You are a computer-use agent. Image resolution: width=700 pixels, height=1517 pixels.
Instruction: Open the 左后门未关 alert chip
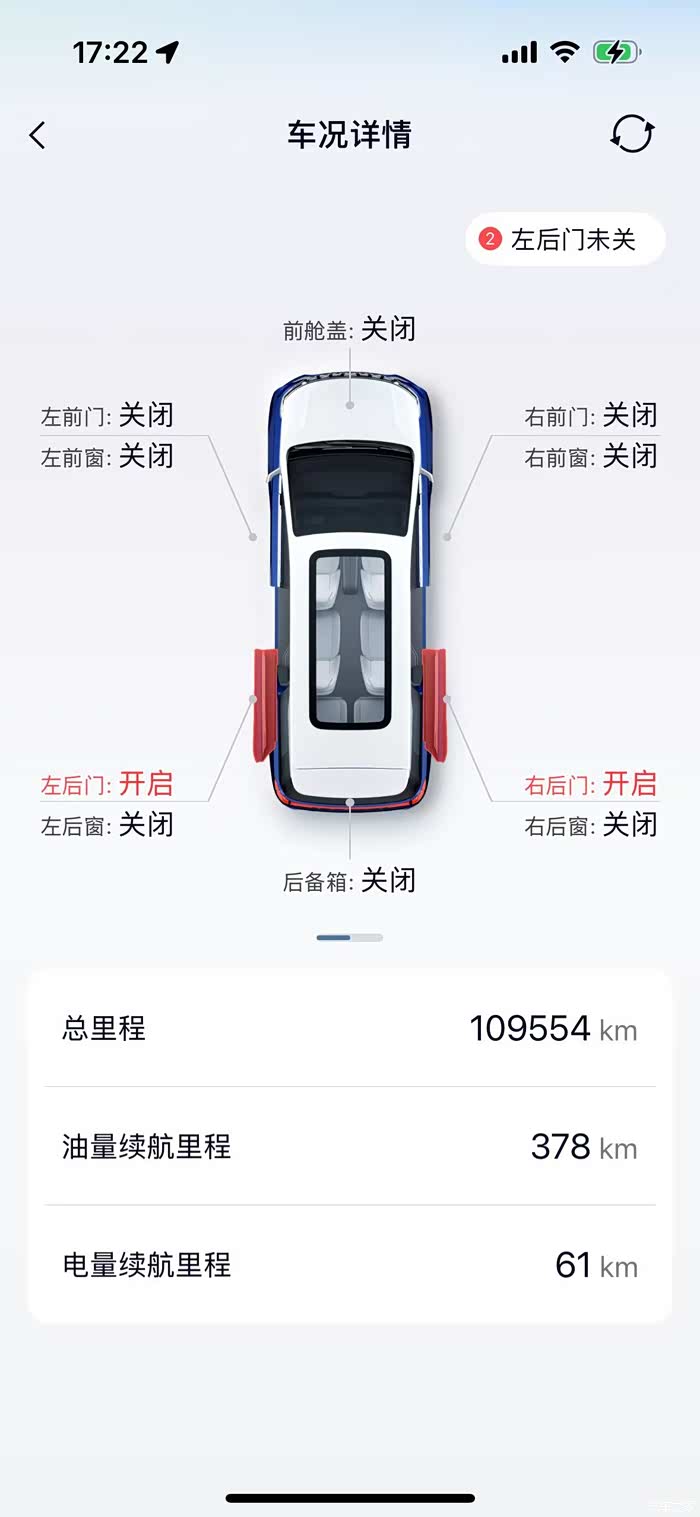(565, 239)
